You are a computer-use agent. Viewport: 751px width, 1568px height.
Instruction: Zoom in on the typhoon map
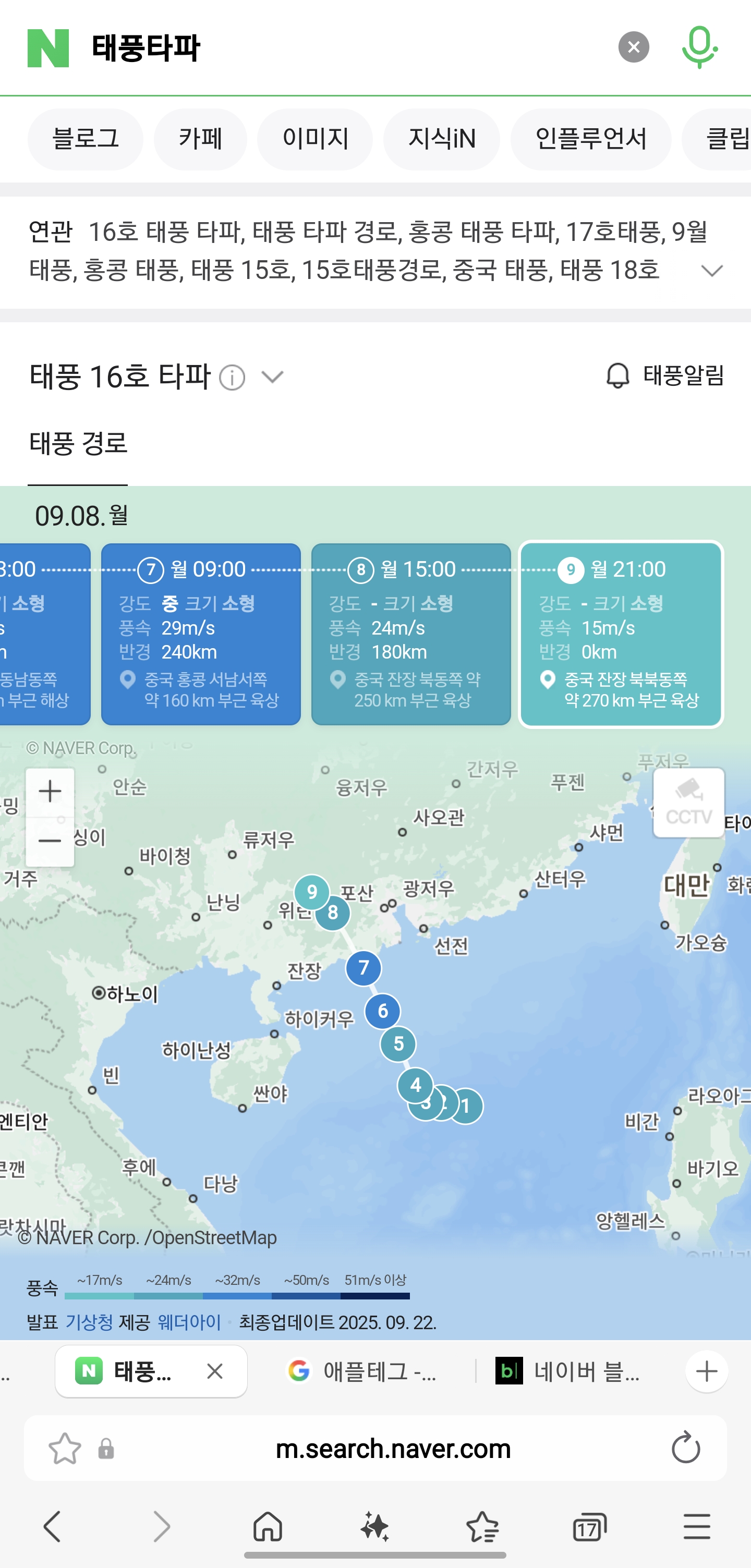50,792
